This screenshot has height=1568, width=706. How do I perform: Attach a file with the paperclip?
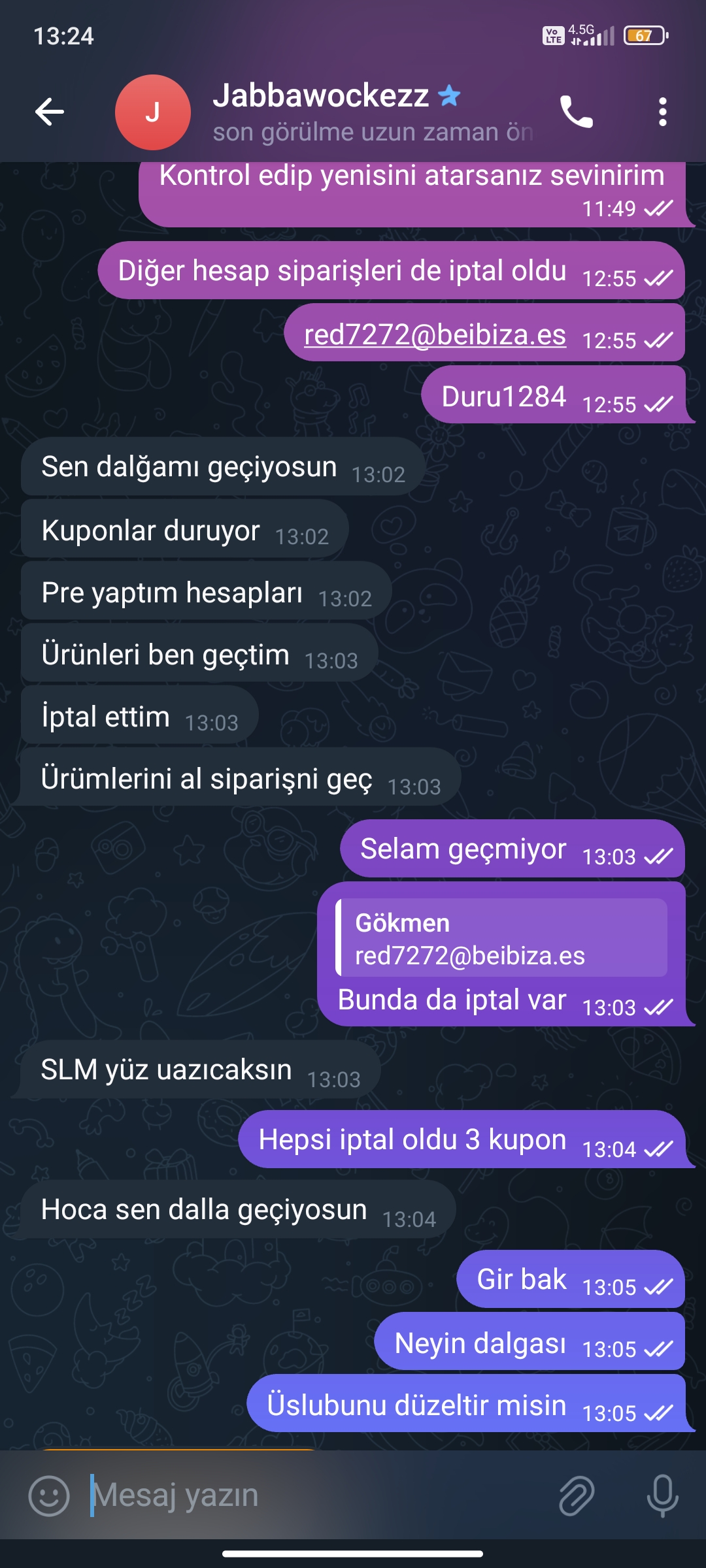(x=576, y=1495)
